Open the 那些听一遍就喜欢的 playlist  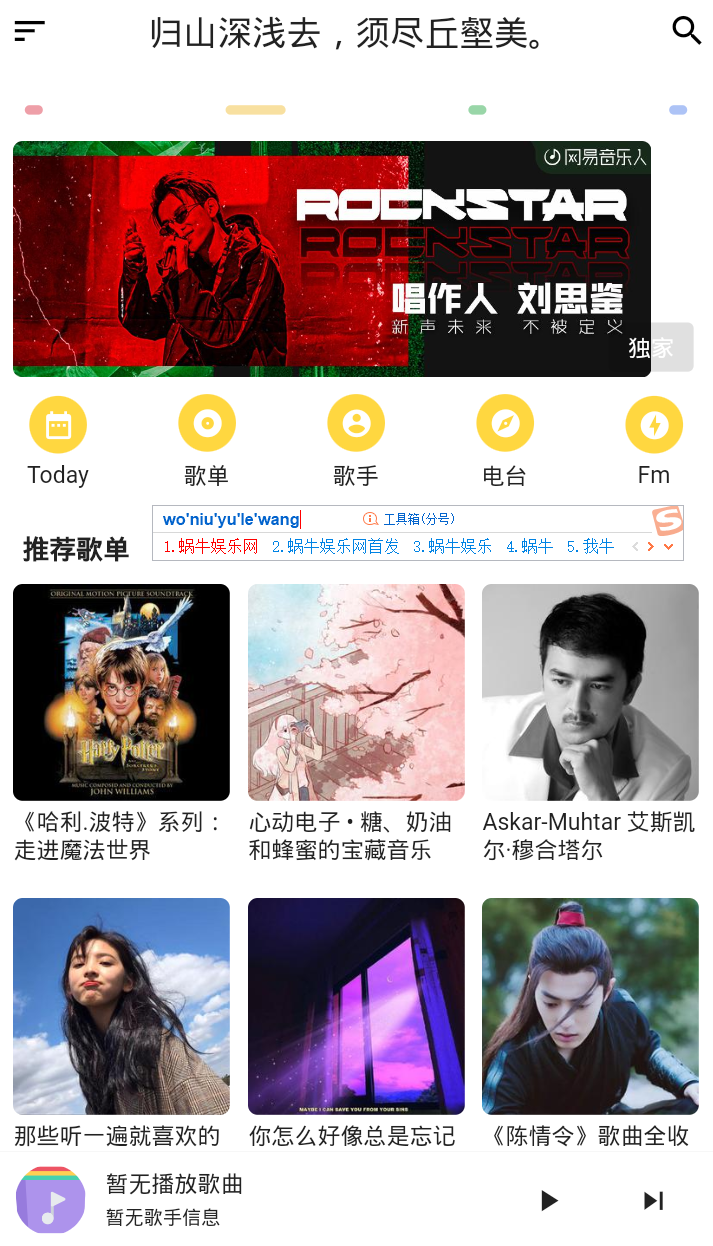121,1006
